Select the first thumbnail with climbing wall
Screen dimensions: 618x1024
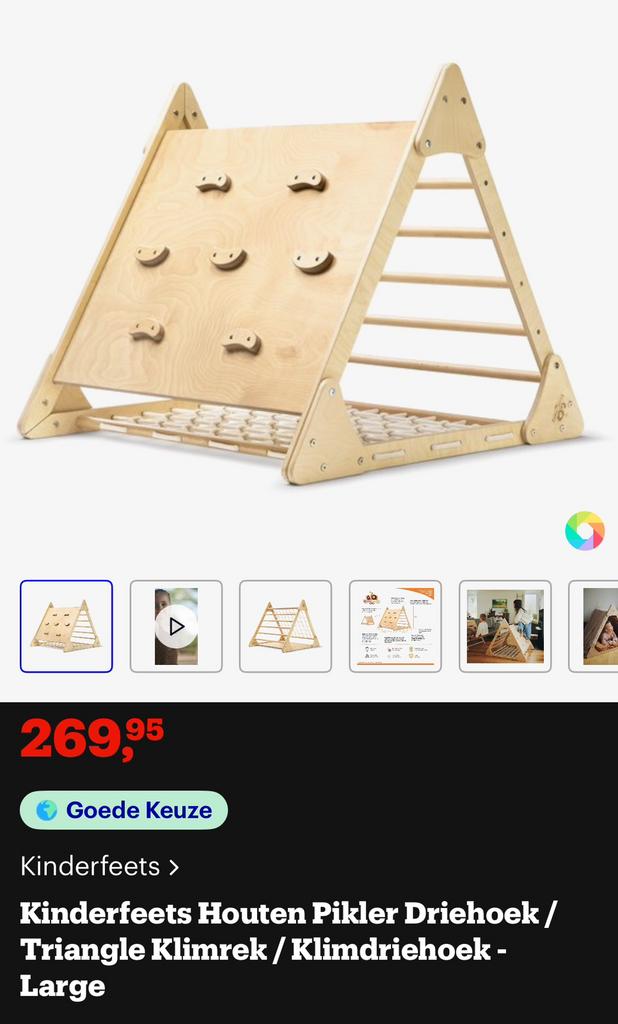pos(66,626)
